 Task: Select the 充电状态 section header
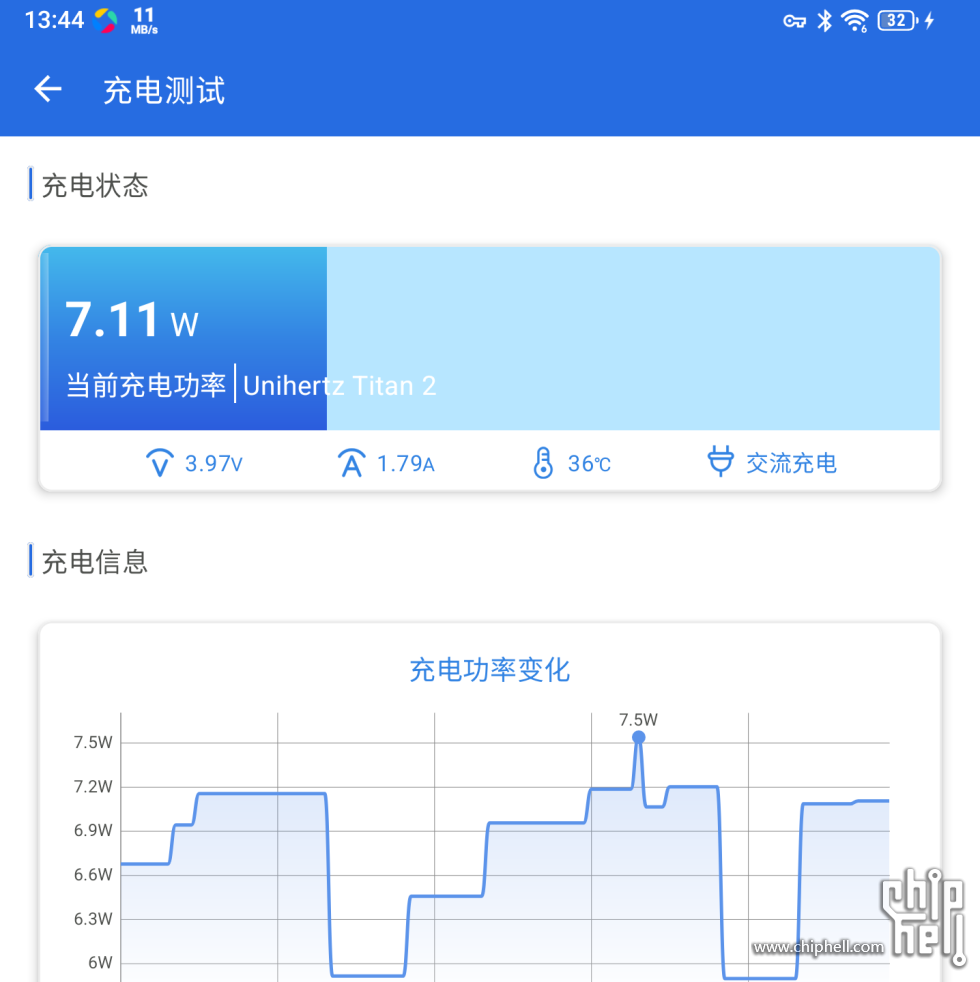(93, 186)
